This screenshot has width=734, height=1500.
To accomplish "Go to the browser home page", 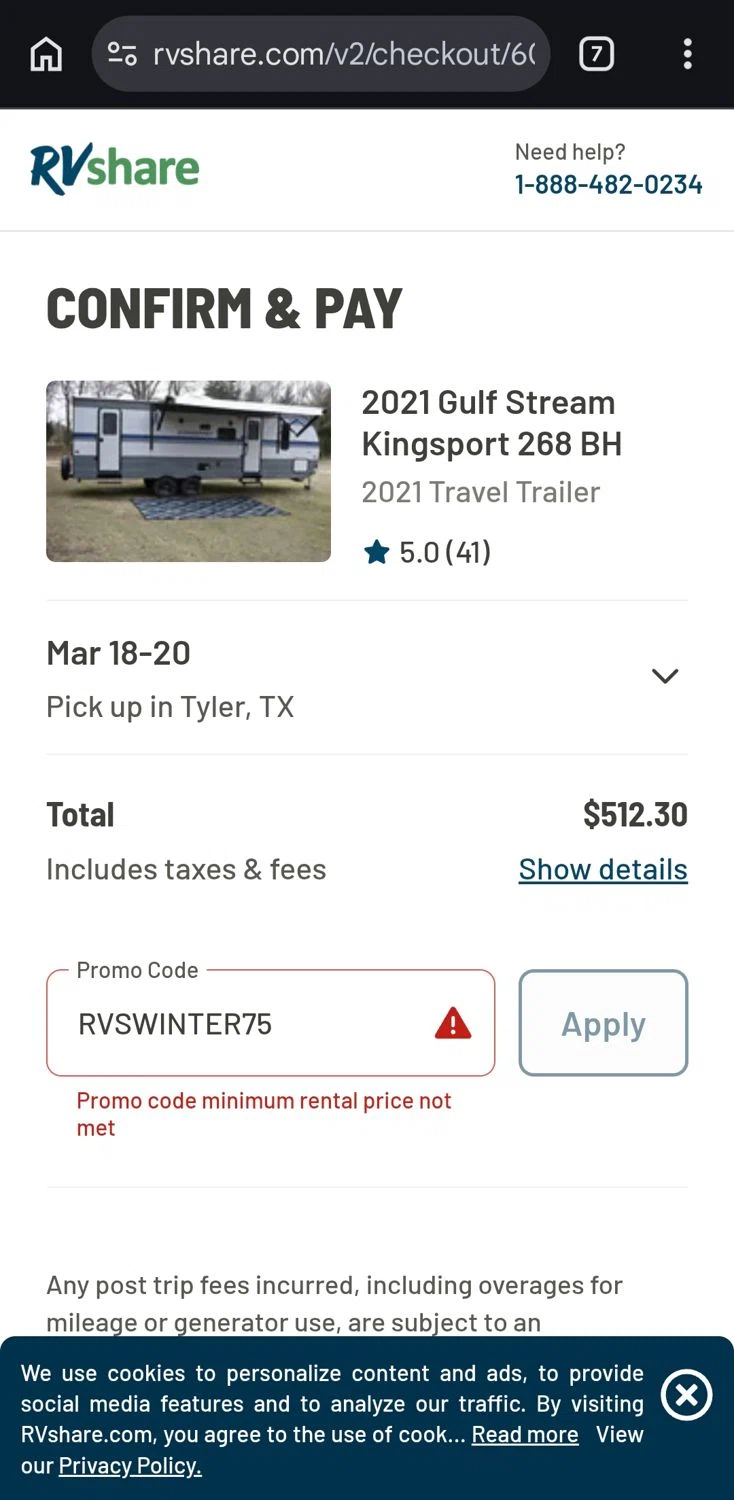I will [x=46, y=54].
